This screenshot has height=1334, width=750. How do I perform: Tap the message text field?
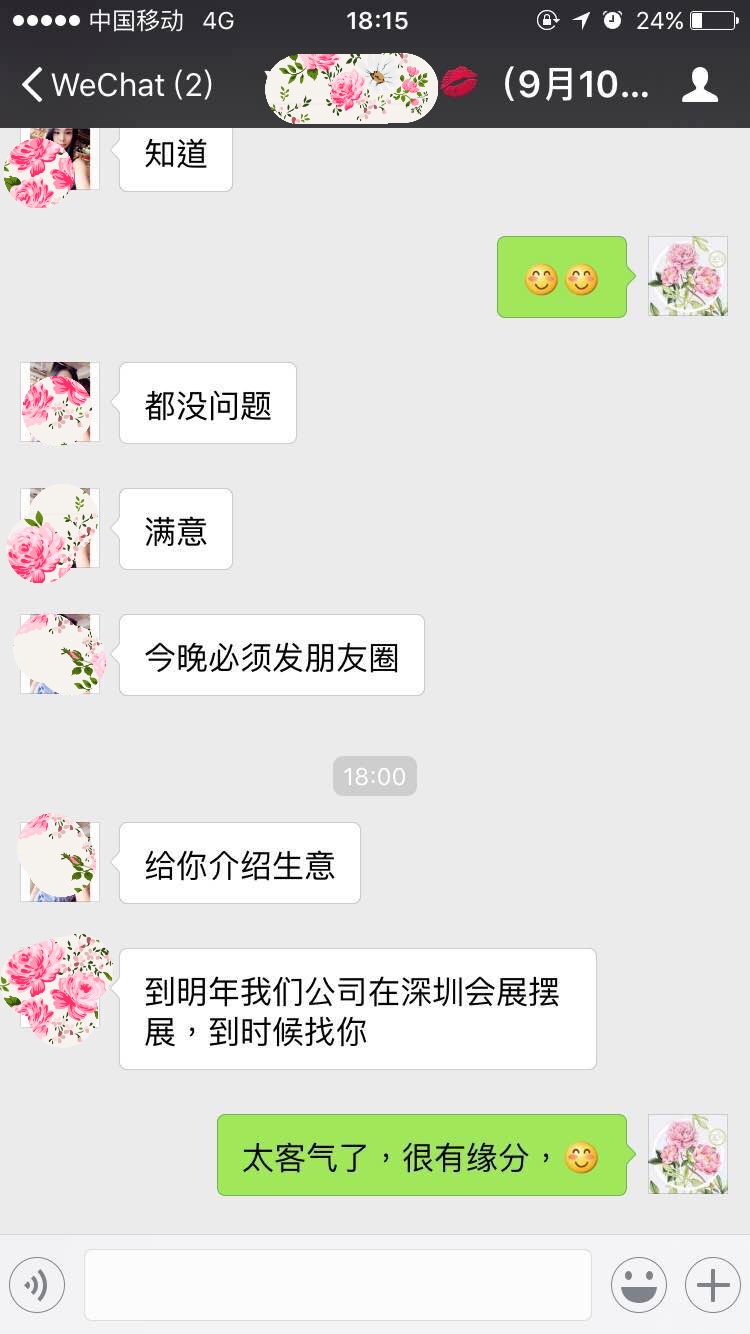[x=338, y=1285]
